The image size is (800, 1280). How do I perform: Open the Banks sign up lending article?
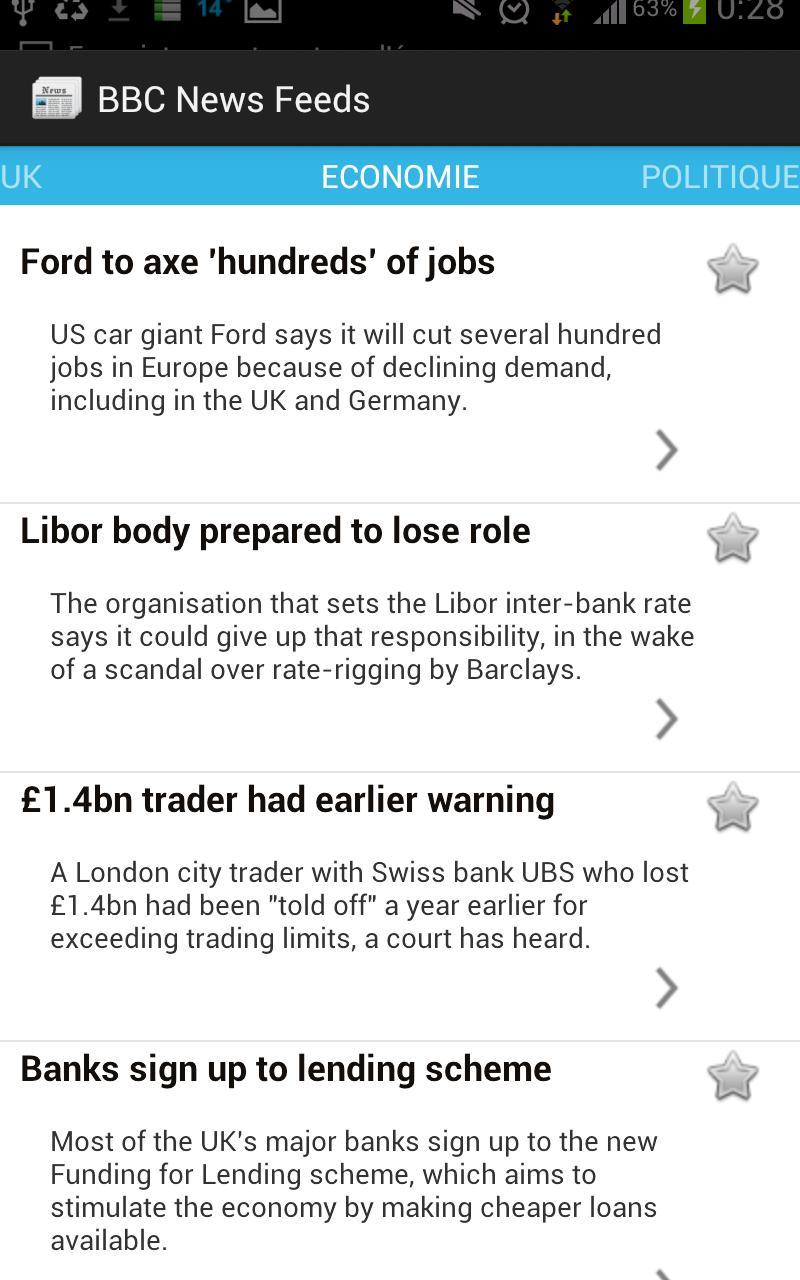point(285,1068)
